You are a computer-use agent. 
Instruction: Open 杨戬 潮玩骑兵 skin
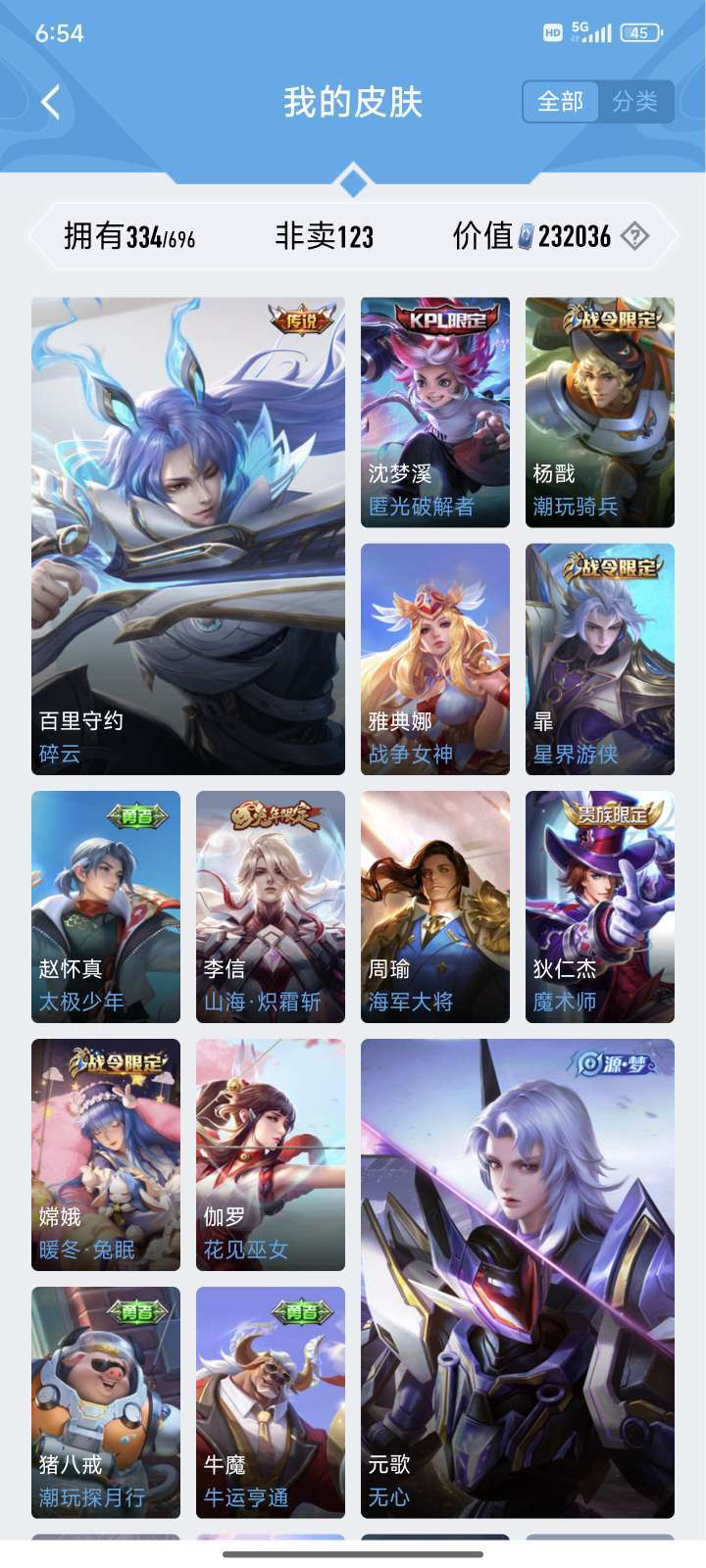(600, 413)
